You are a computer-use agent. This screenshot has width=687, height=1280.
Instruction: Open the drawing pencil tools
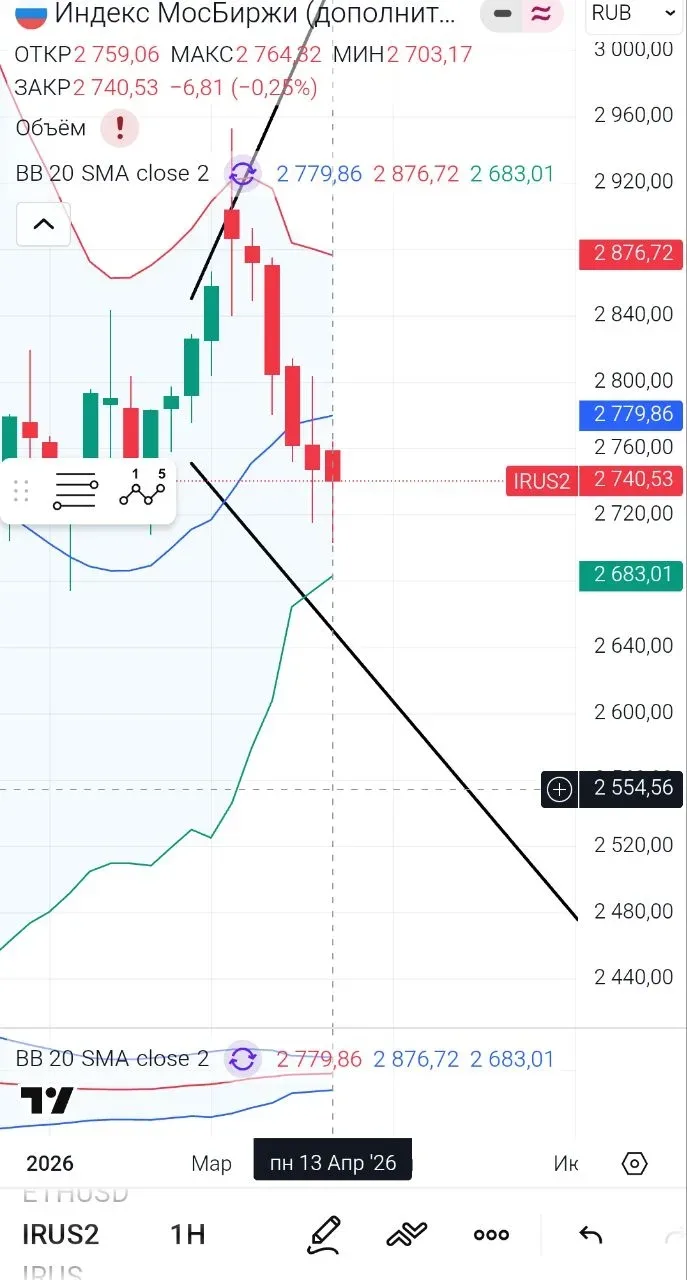[324, 1234]
